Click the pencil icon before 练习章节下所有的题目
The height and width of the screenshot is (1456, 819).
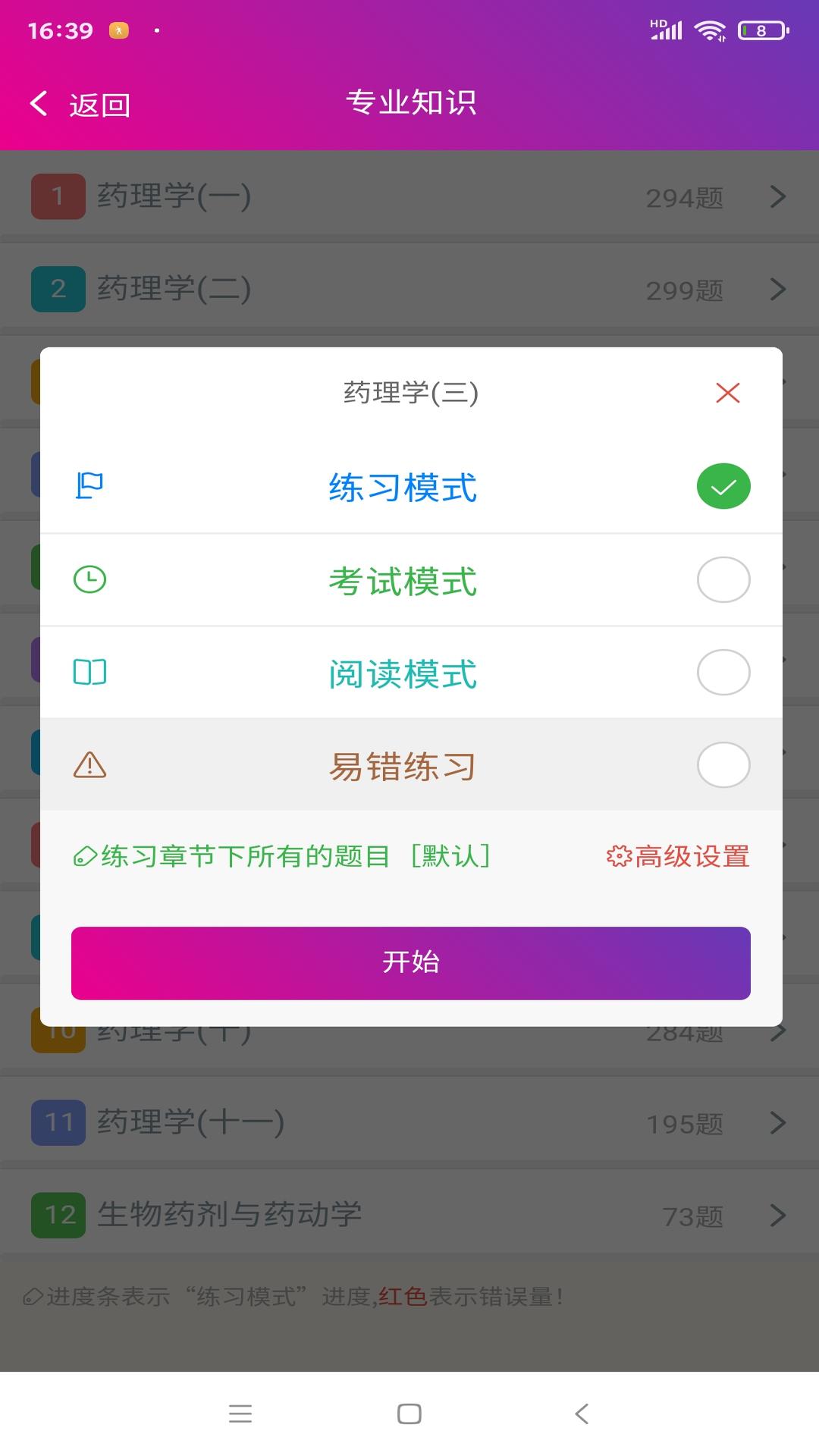[85, 857]
